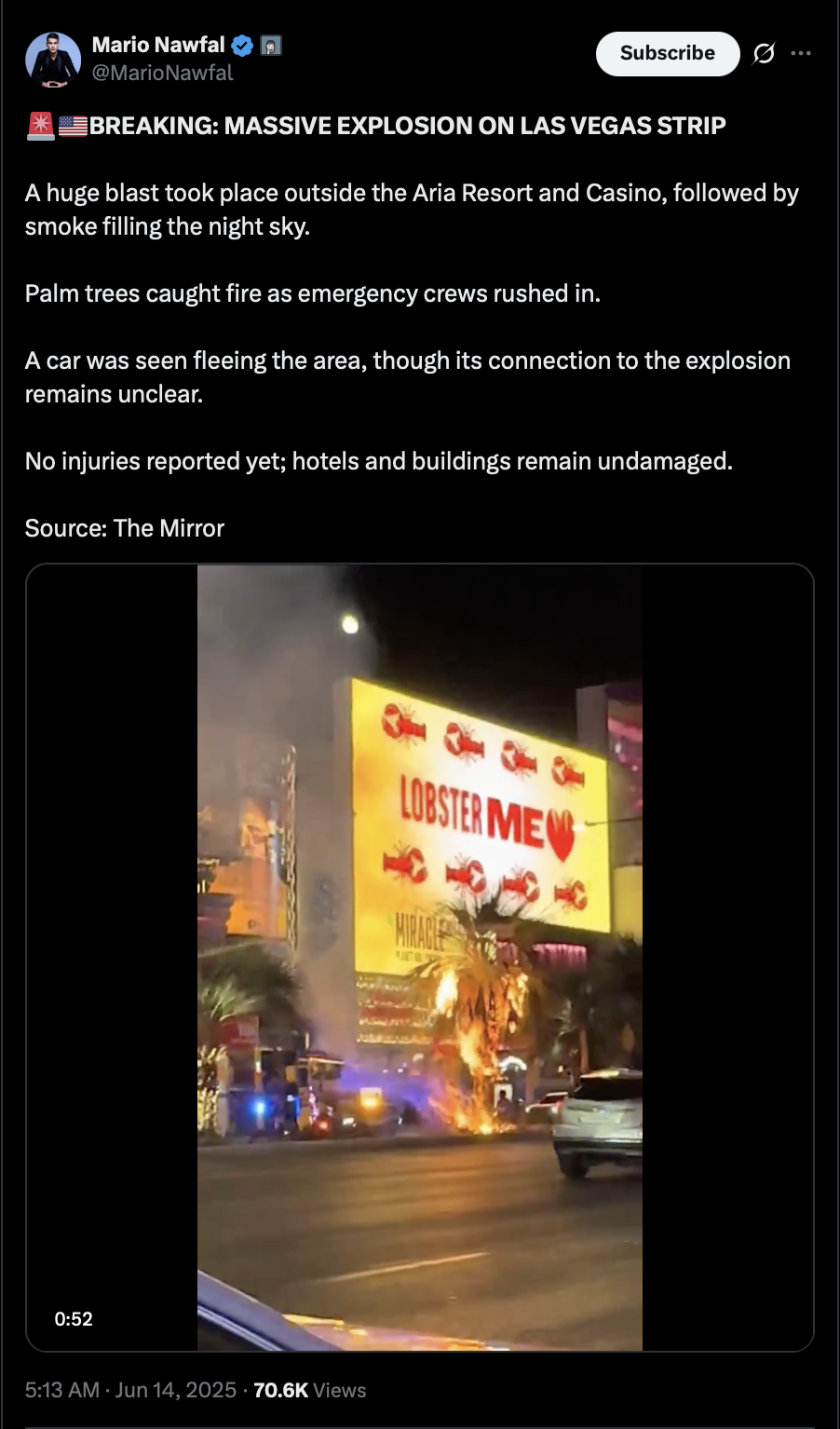Open the @MarioNawfal handle link
This screenshot has height=1429, width=840.
point(162,73)
